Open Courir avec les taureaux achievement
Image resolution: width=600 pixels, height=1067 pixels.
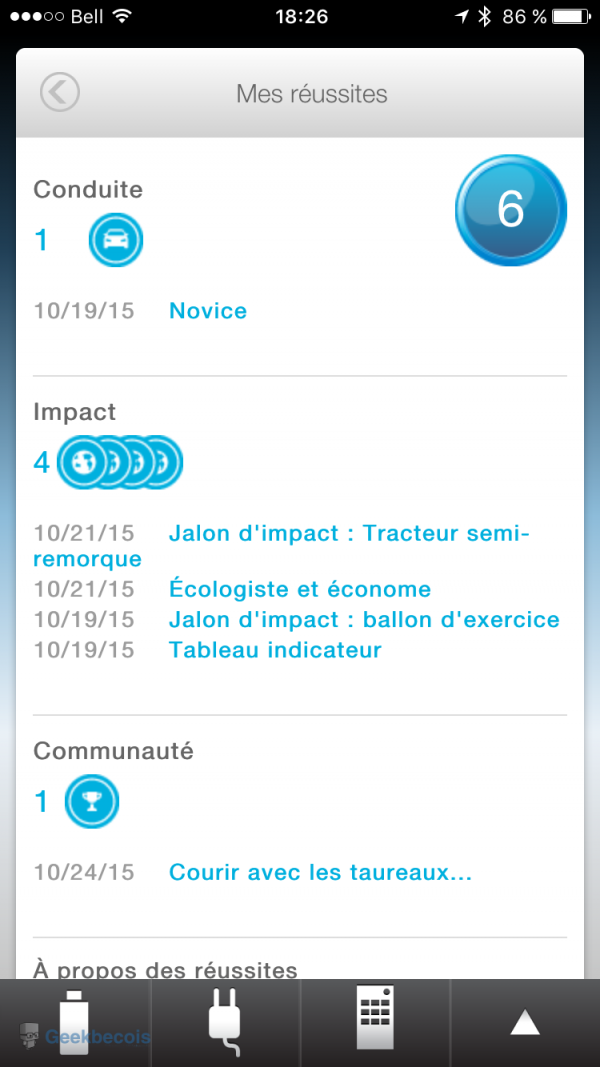[x=320, y=872]
